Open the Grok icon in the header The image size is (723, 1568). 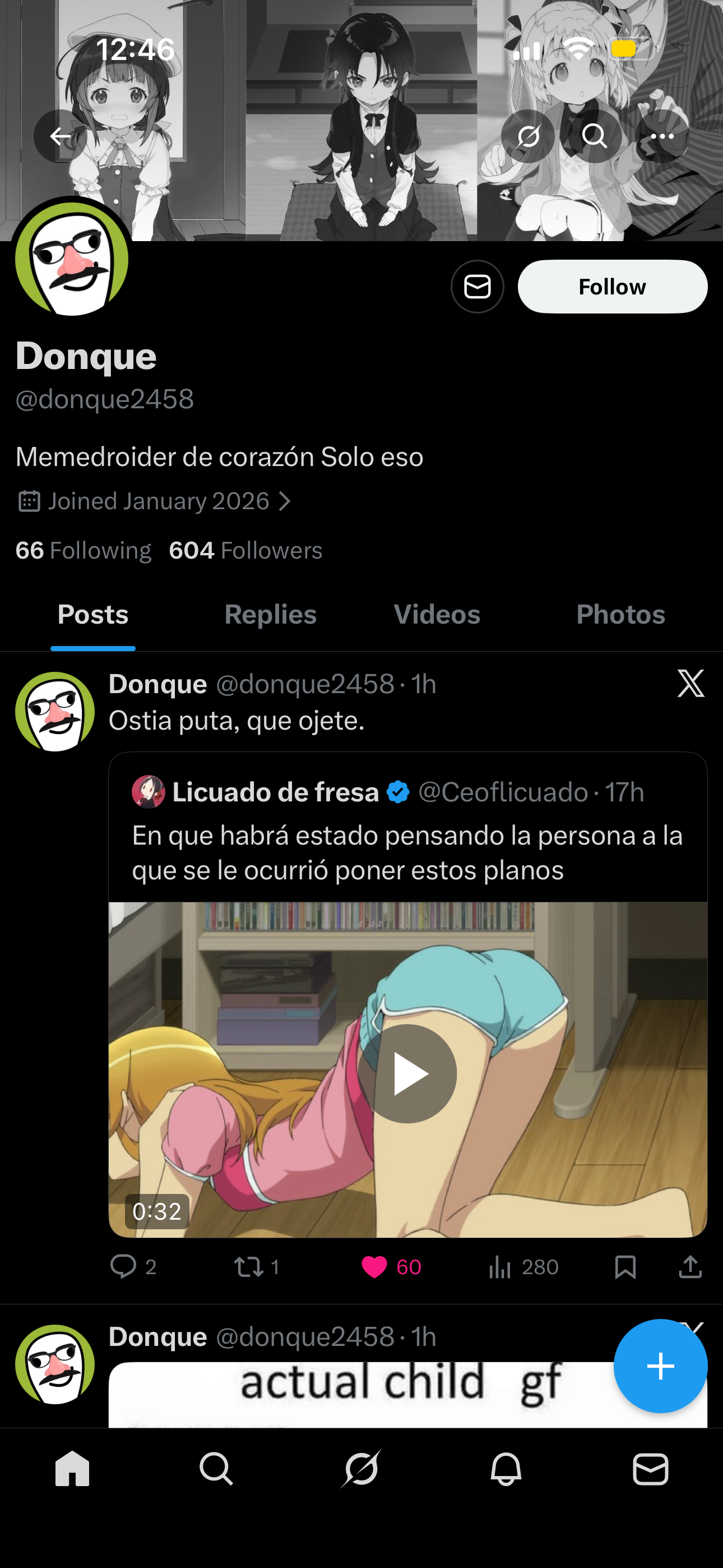click(527, 136)
